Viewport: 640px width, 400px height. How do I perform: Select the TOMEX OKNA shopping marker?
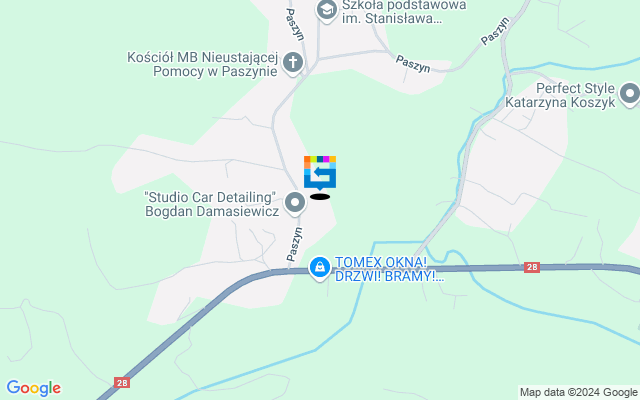coord(320,267)
